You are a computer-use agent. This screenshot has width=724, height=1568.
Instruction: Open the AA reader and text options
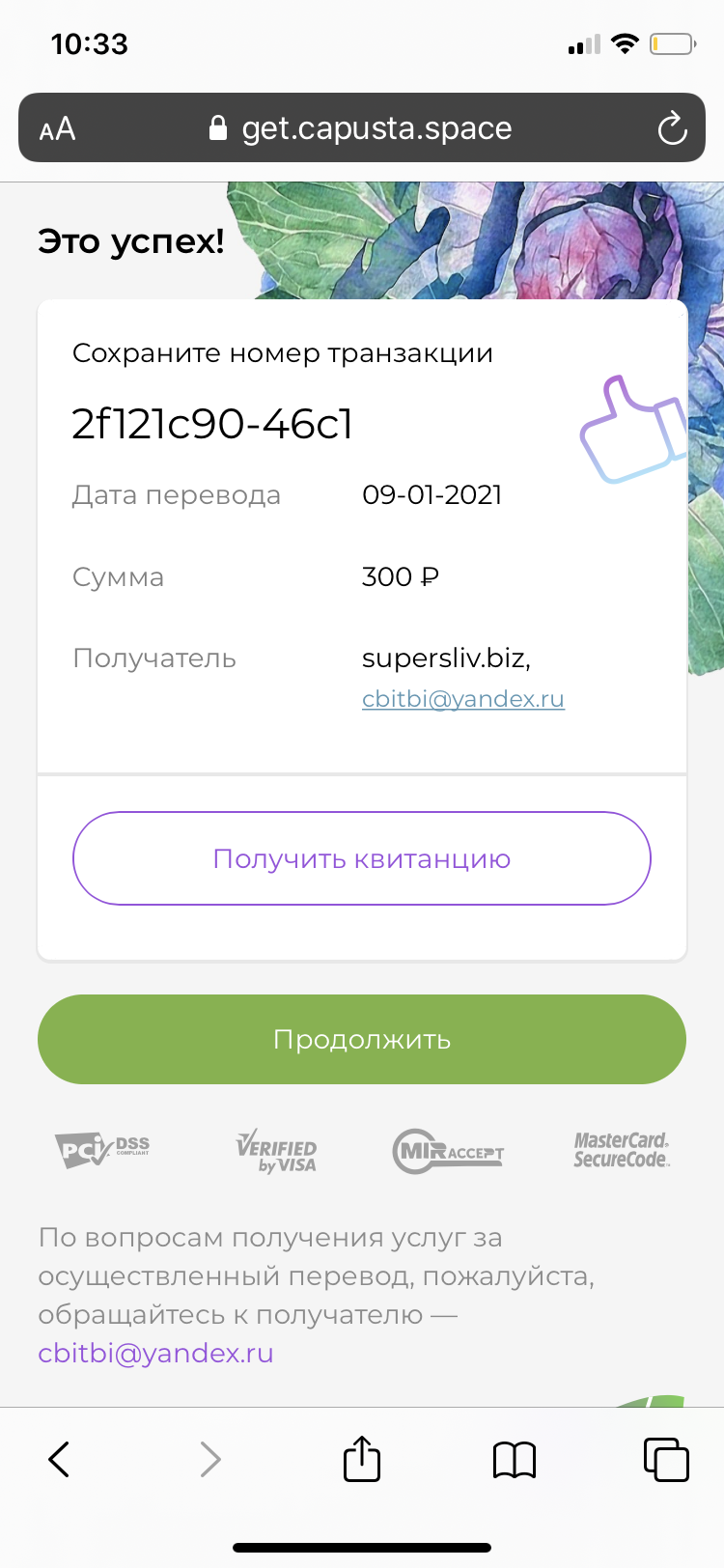(x=58, y=128)
